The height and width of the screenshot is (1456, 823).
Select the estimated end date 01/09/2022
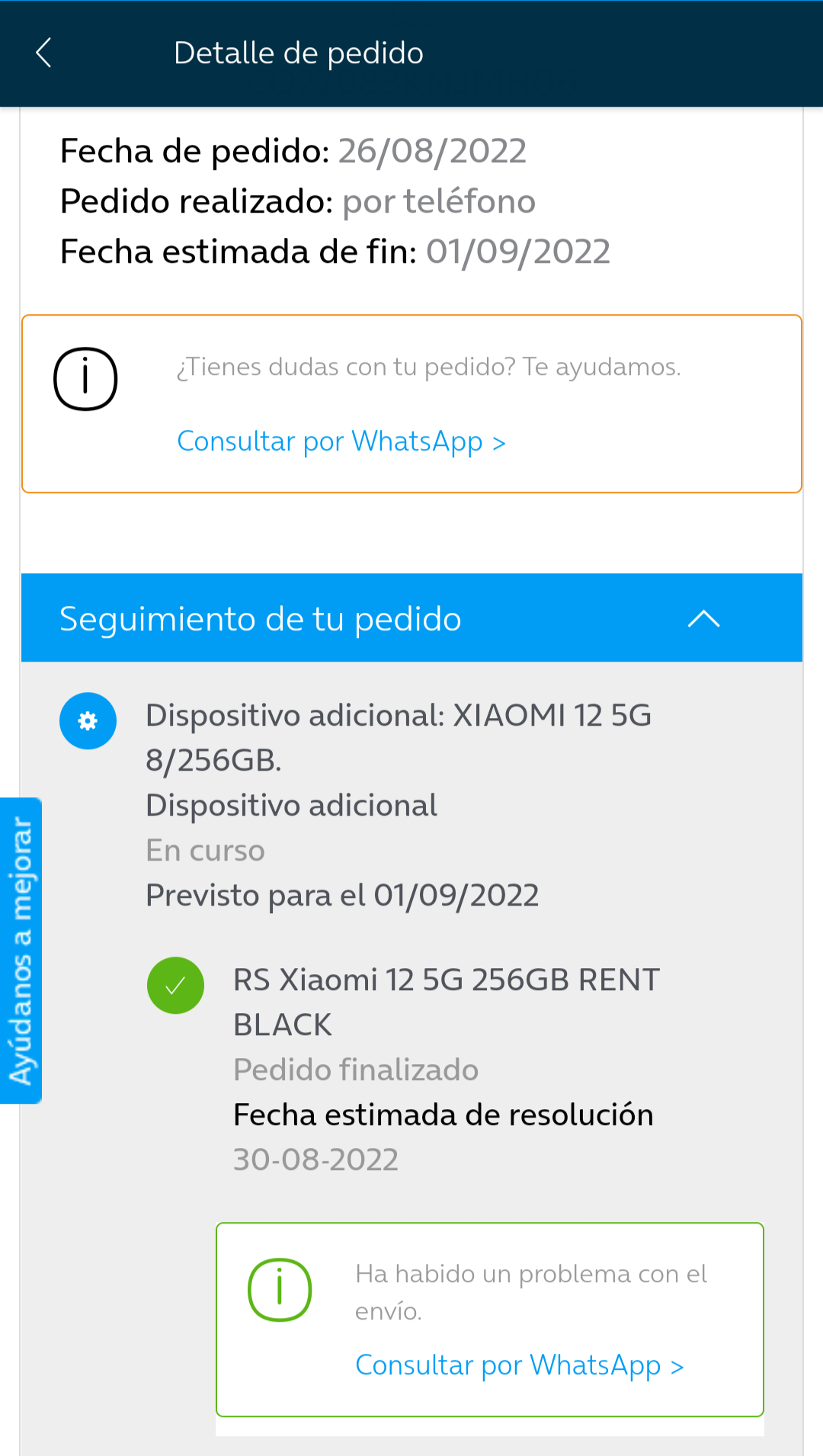[517, 250]
